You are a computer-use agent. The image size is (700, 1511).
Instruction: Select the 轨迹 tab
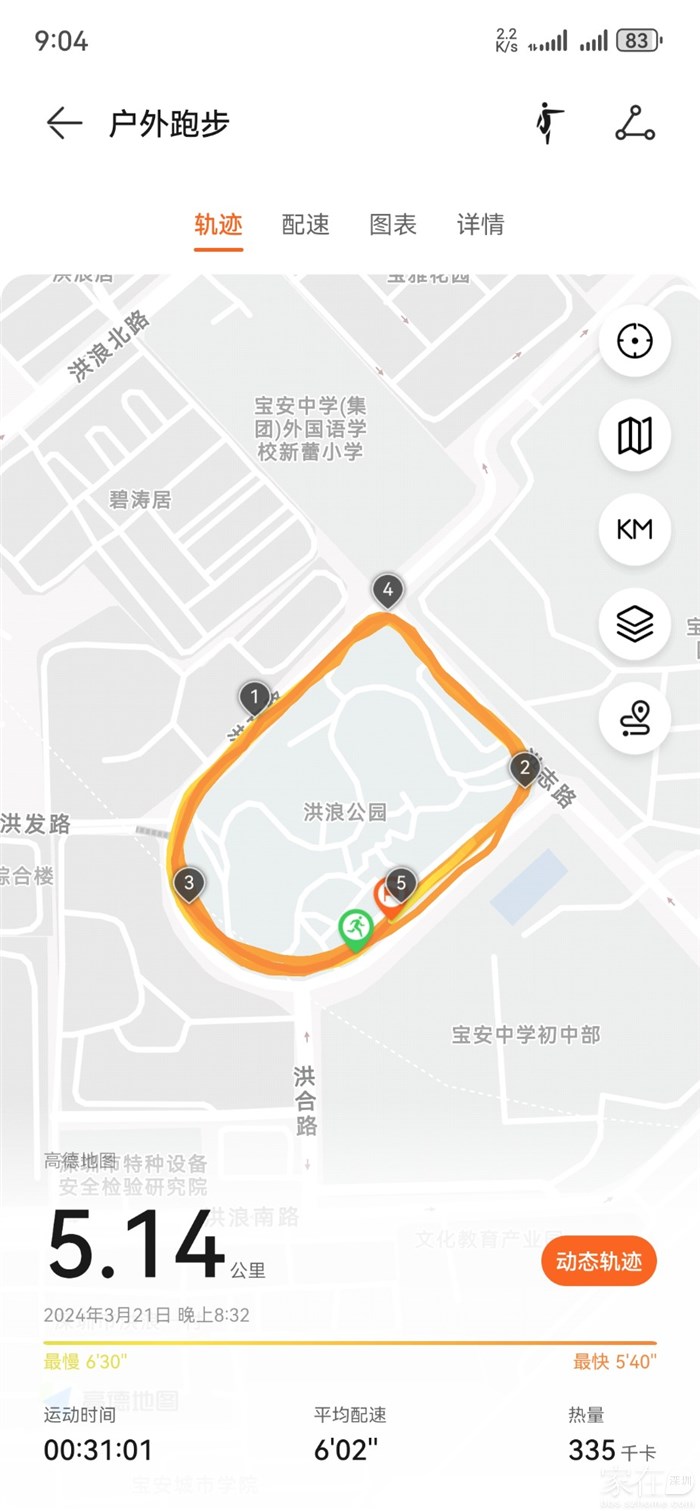pyautogui.click(x=218, y=224)
